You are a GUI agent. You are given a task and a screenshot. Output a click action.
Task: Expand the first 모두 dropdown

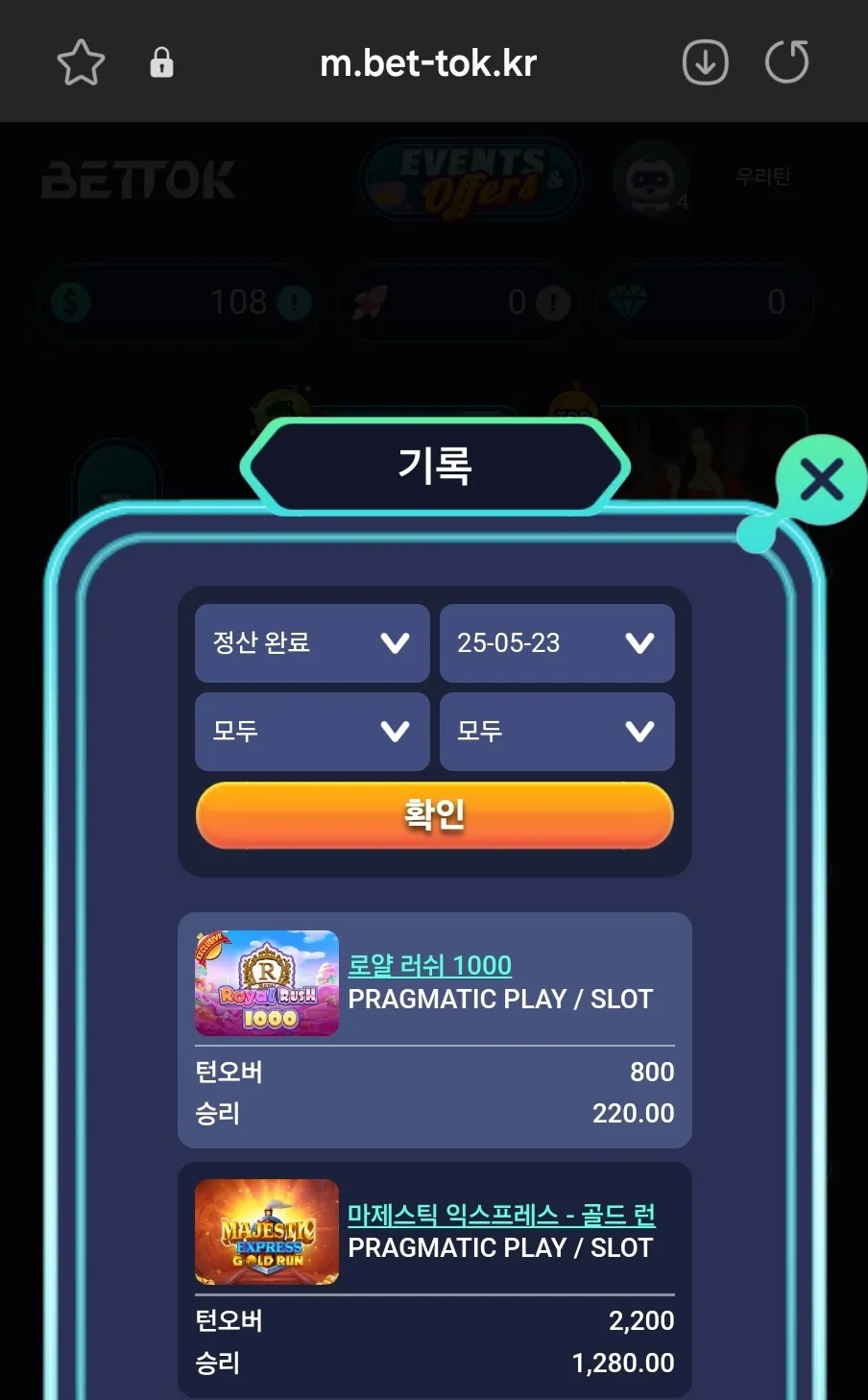312,732
